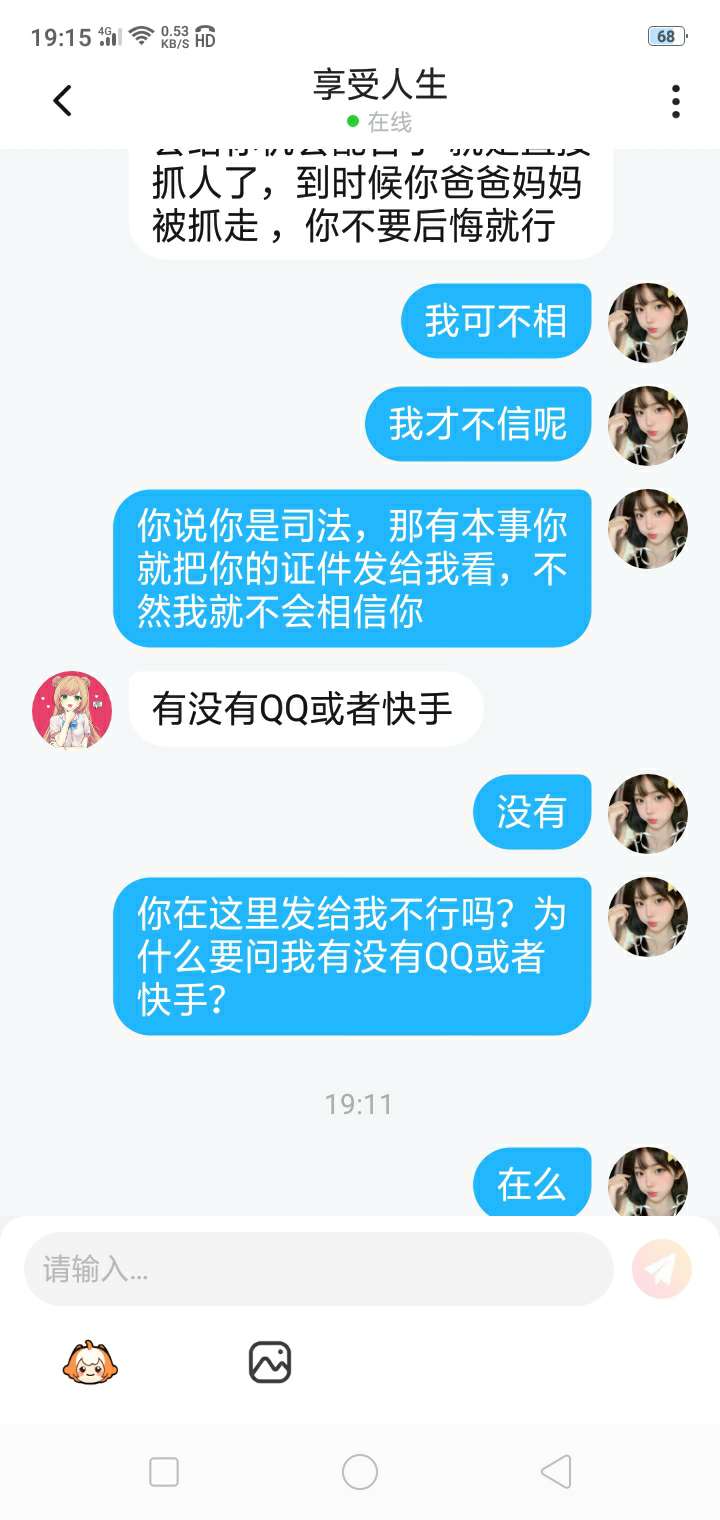
Task: Tap the system home button
Action: (360, 1472)
